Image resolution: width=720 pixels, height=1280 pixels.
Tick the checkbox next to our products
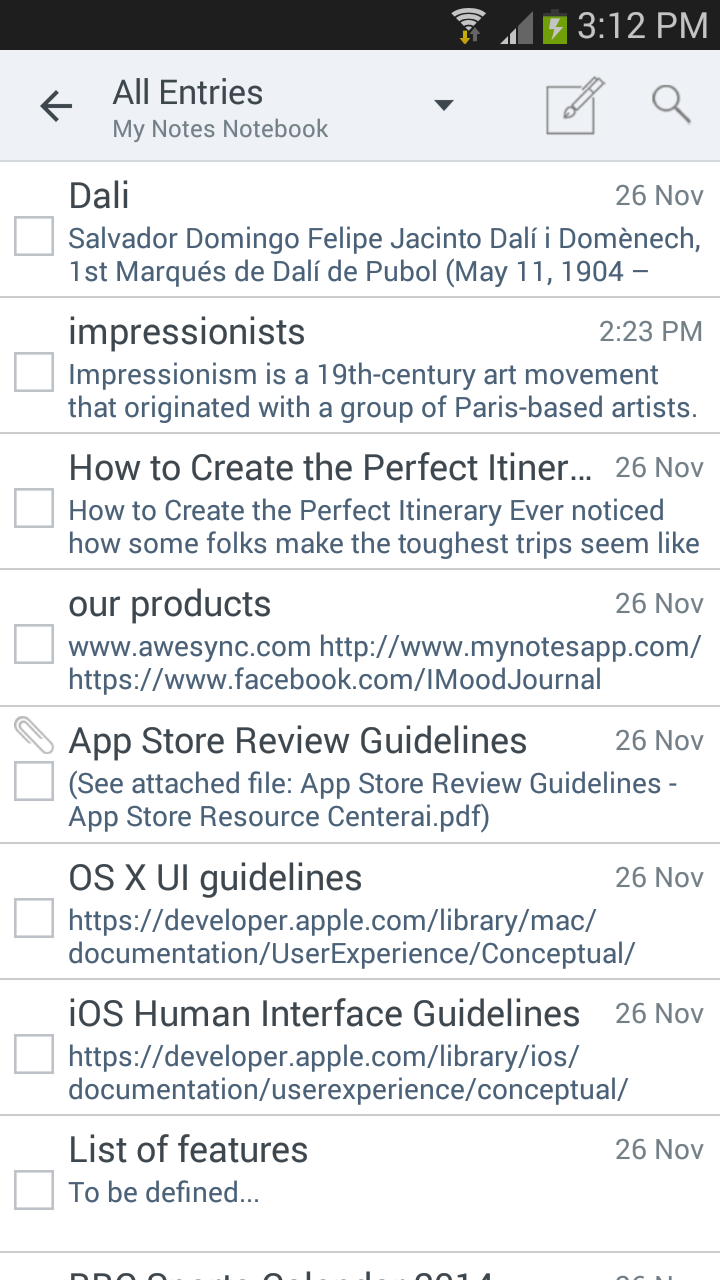pyautogui.click(x=34, y=645)
